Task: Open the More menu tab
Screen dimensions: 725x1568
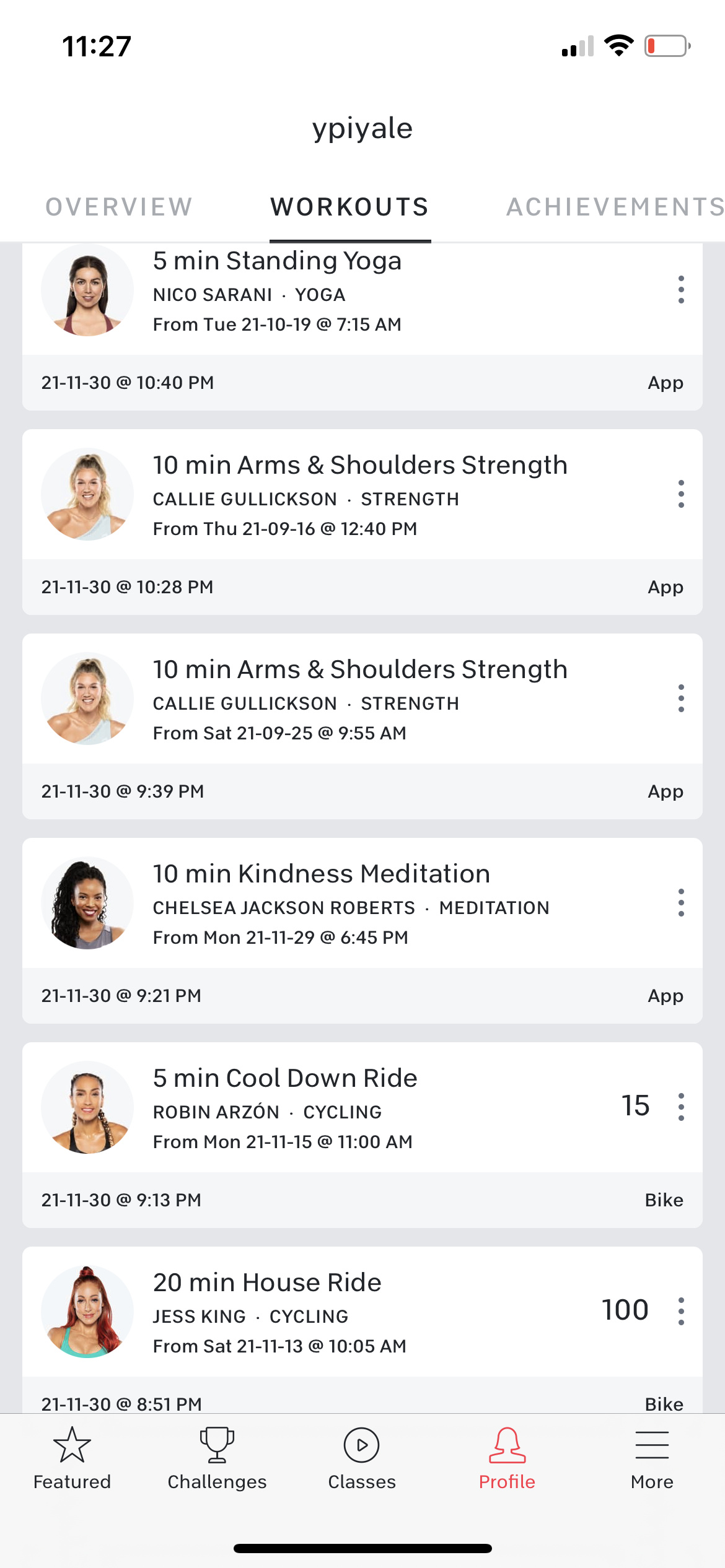Action: (652, 1458)
